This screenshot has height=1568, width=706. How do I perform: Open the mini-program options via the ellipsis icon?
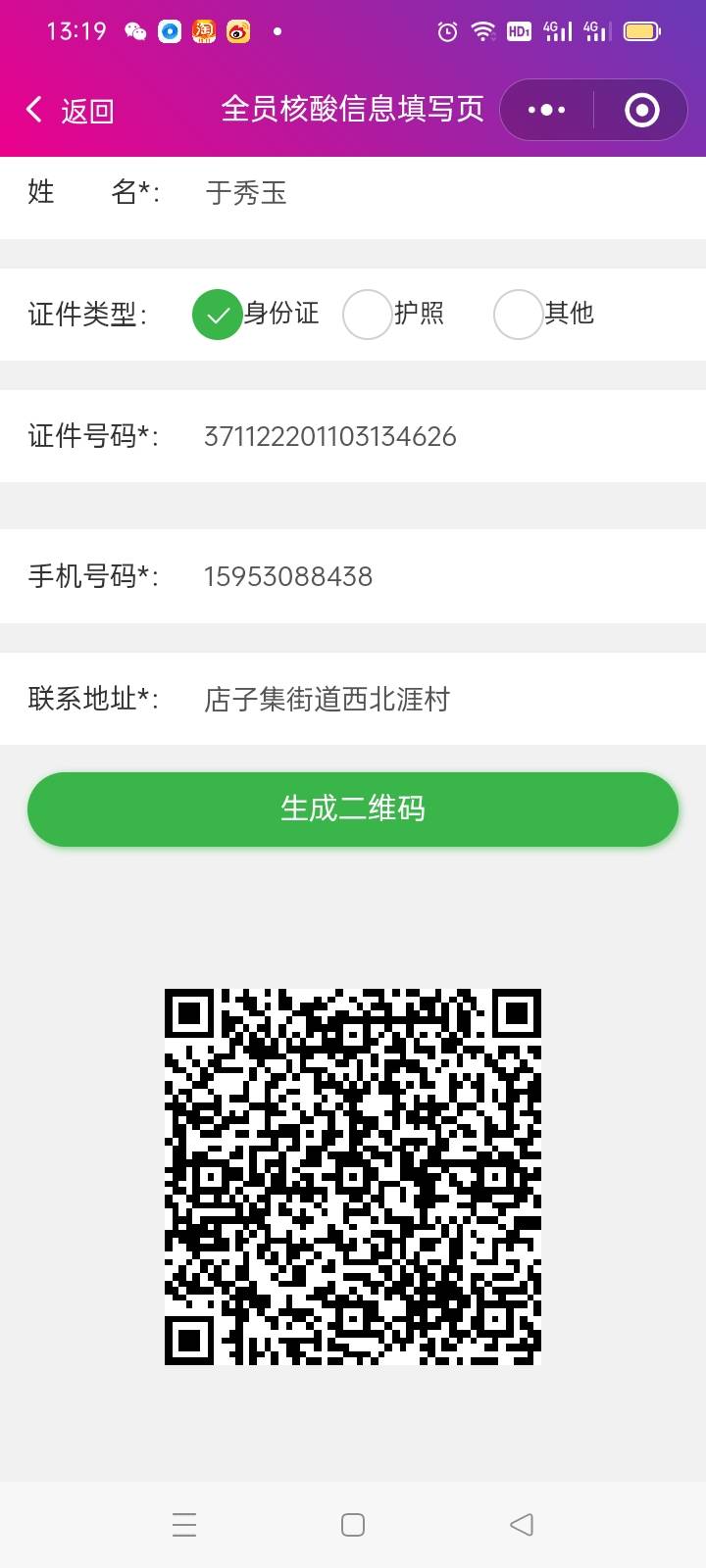click(x=549, y=110)
